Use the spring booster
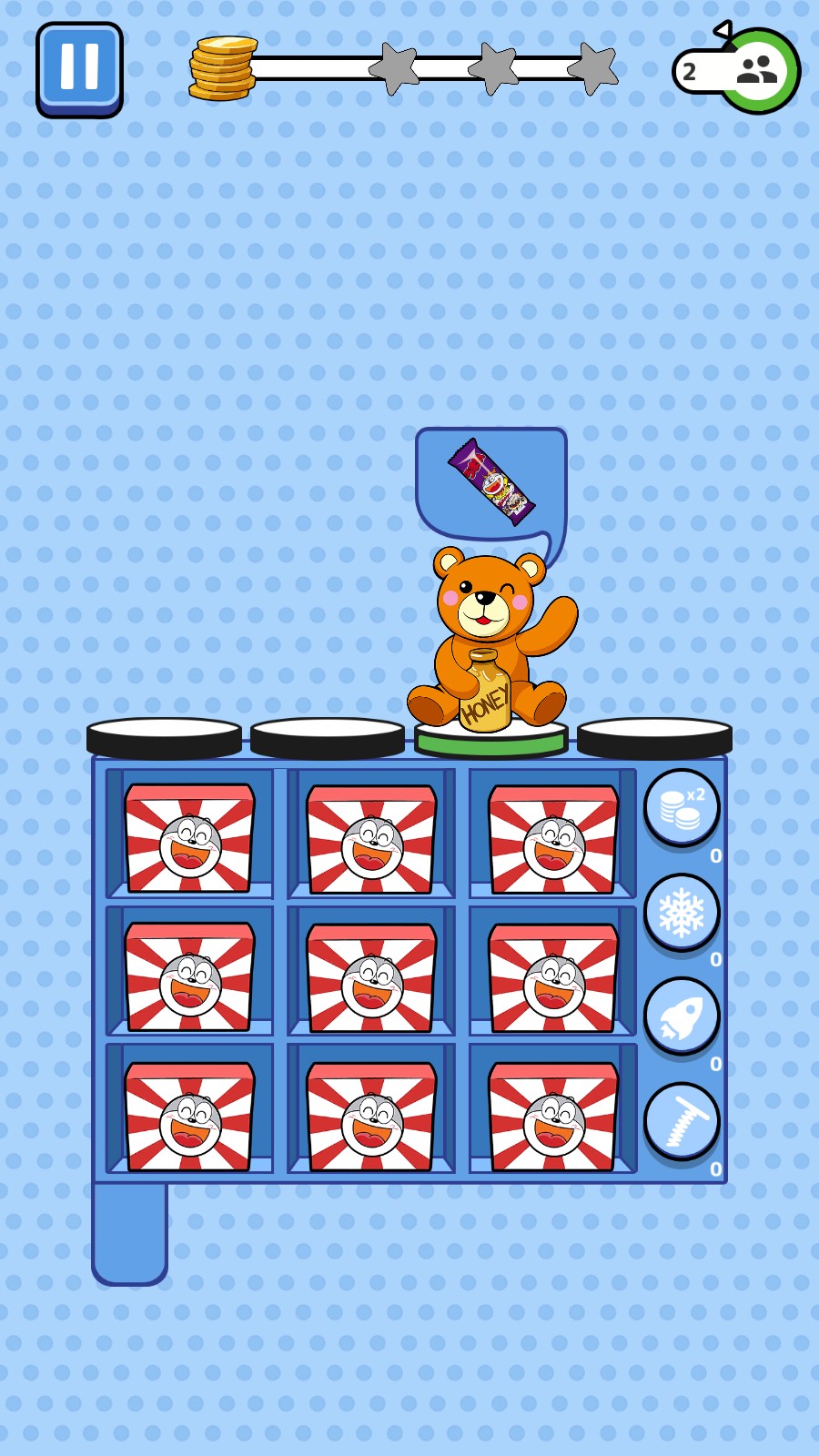819x1456 pixels. tap(682, 1121)
